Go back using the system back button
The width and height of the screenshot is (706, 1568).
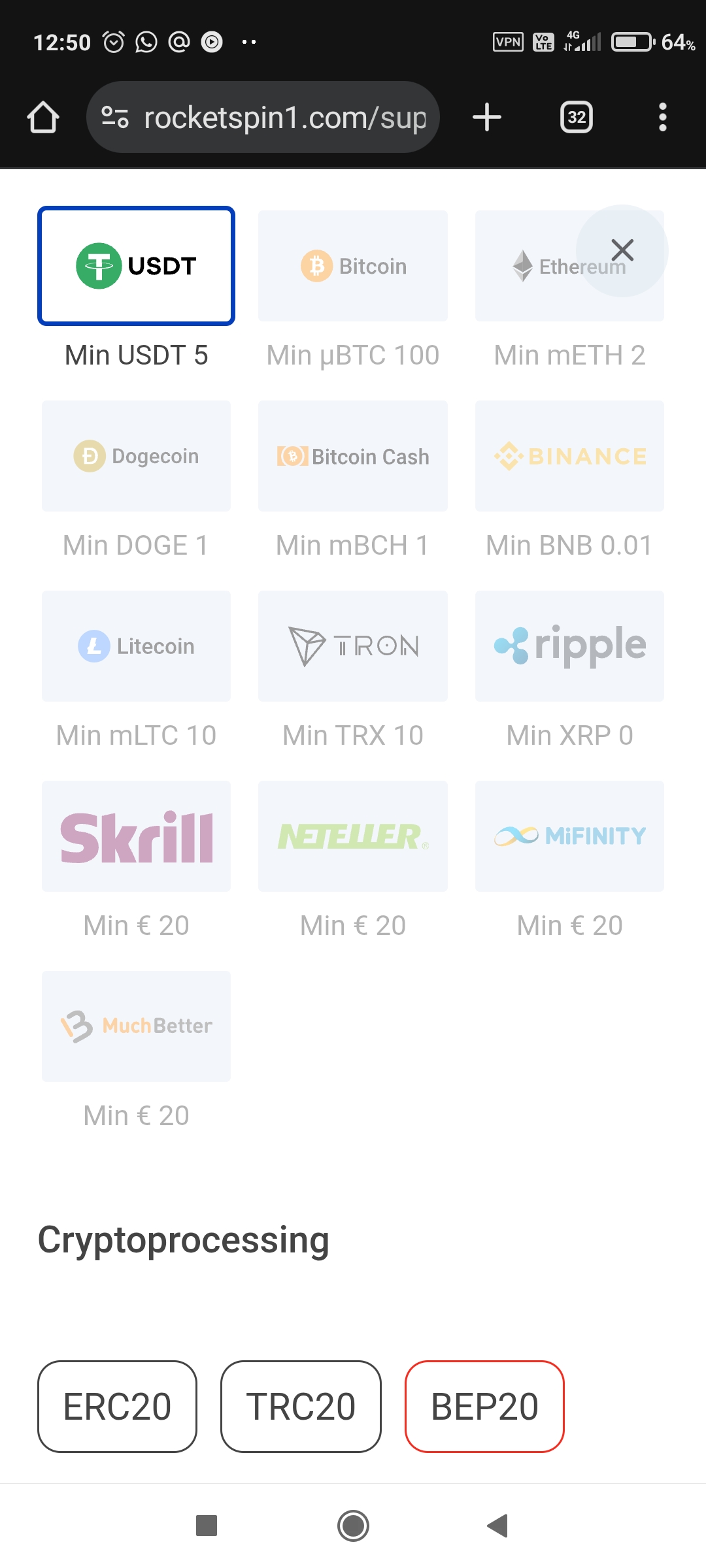[497, 1526]
